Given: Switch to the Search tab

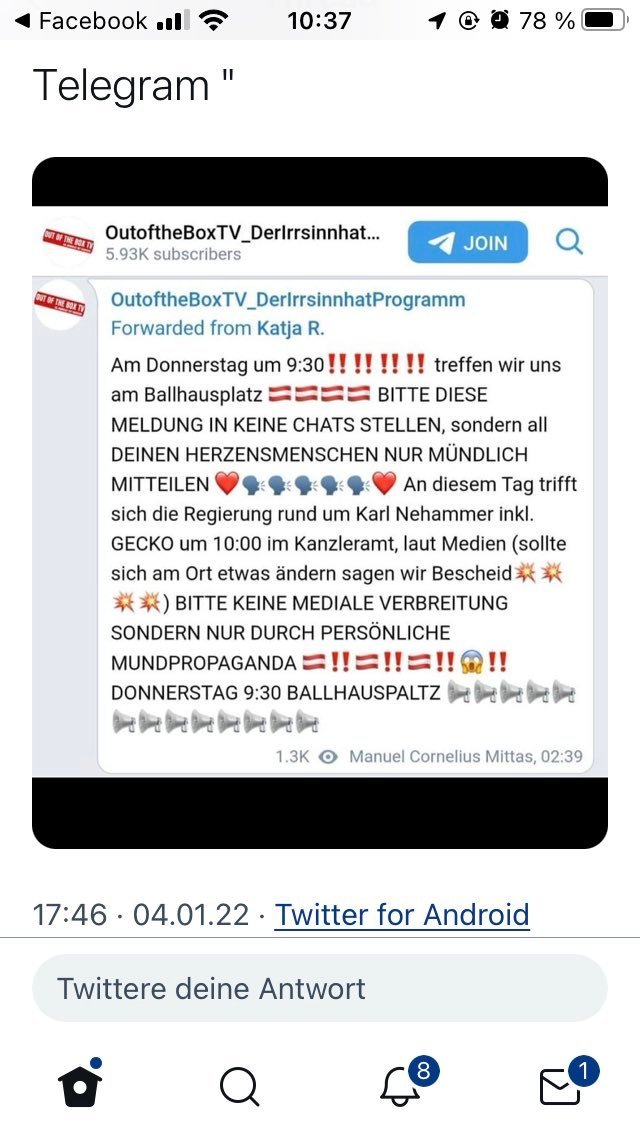Looking at the screenshot, I should pos(239,1087).
